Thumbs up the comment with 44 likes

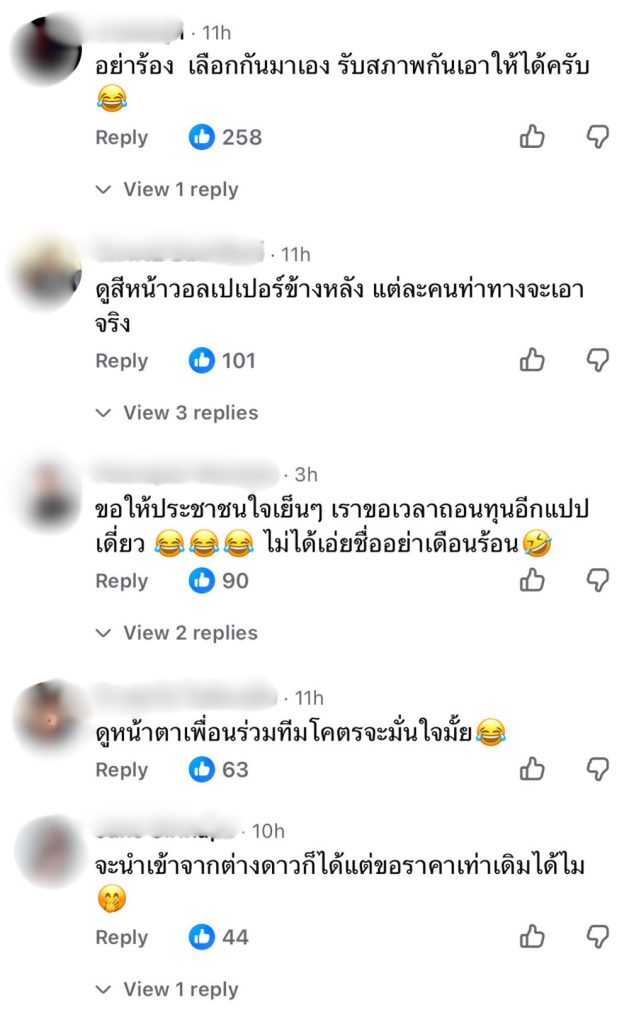[533, 937]
